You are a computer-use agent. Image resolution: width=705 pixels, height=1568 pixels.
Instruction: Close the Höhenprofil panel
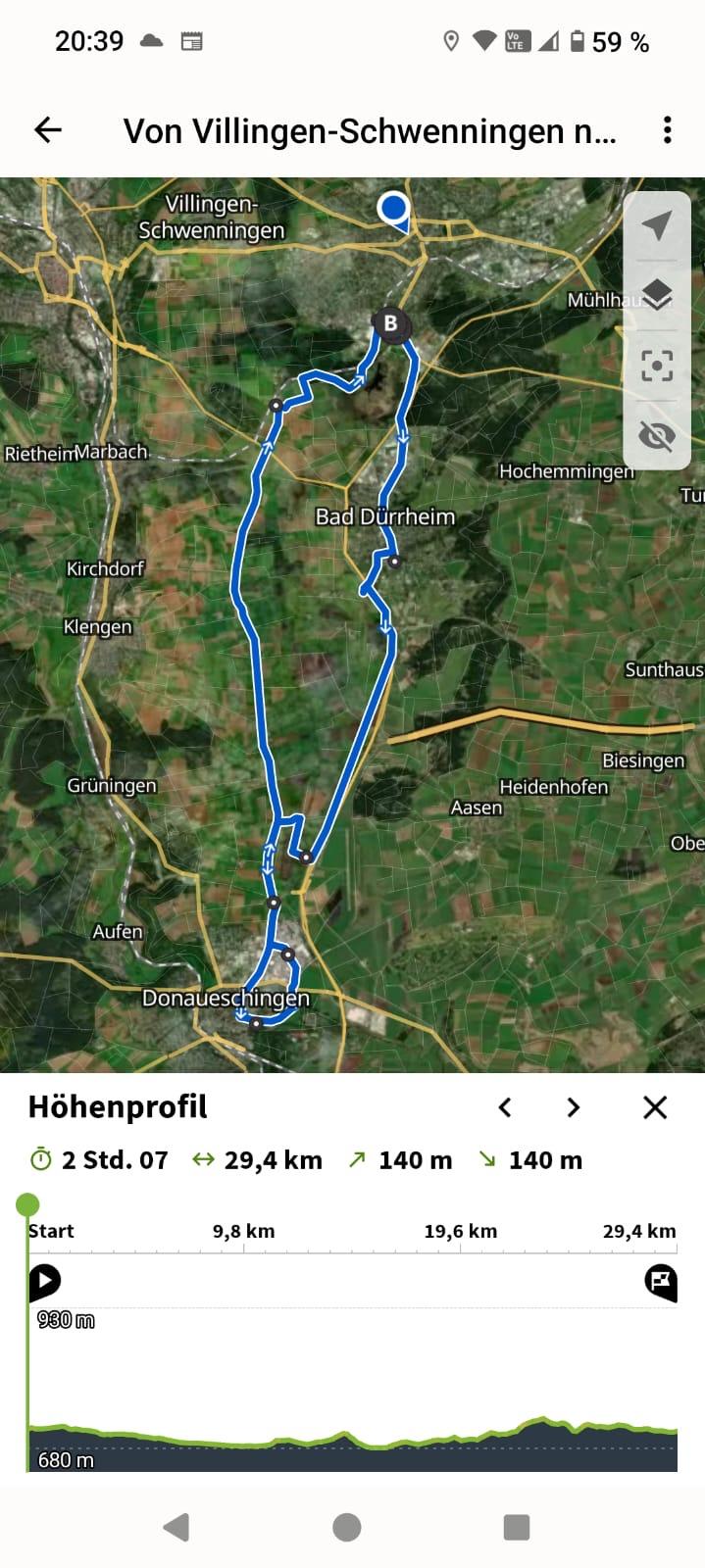click(x=654, y=1107)
